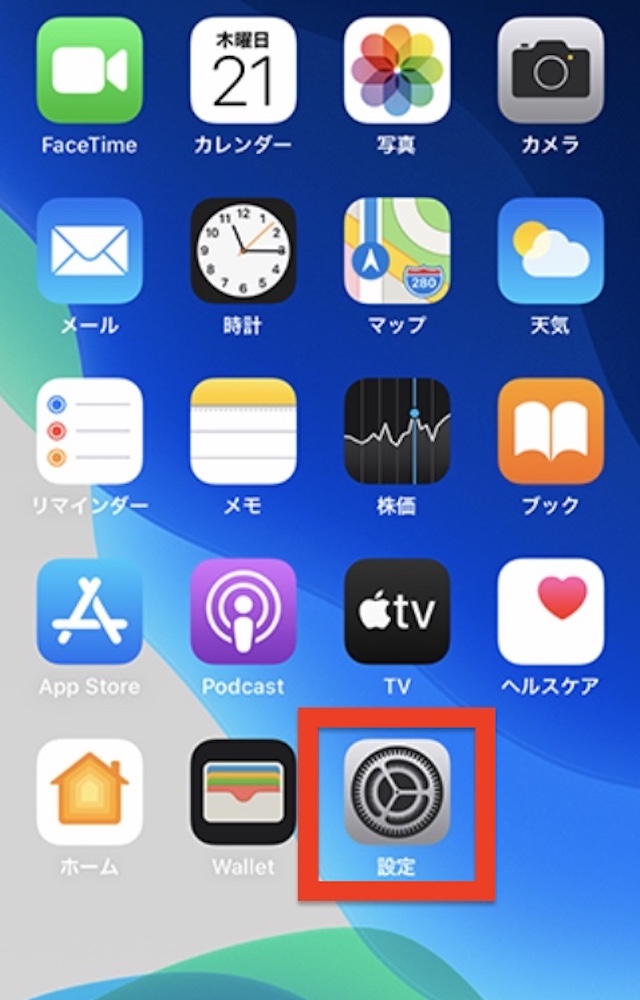Screen dimensions: 640x1000
Task: Open the 設定 settings app
Action: coord(397,792)
